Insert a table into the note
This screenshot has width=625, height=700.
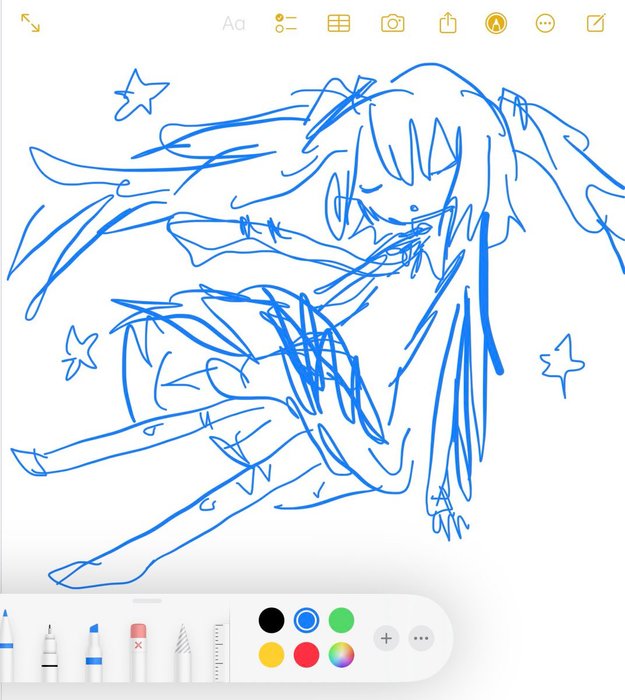click(339, 23)
